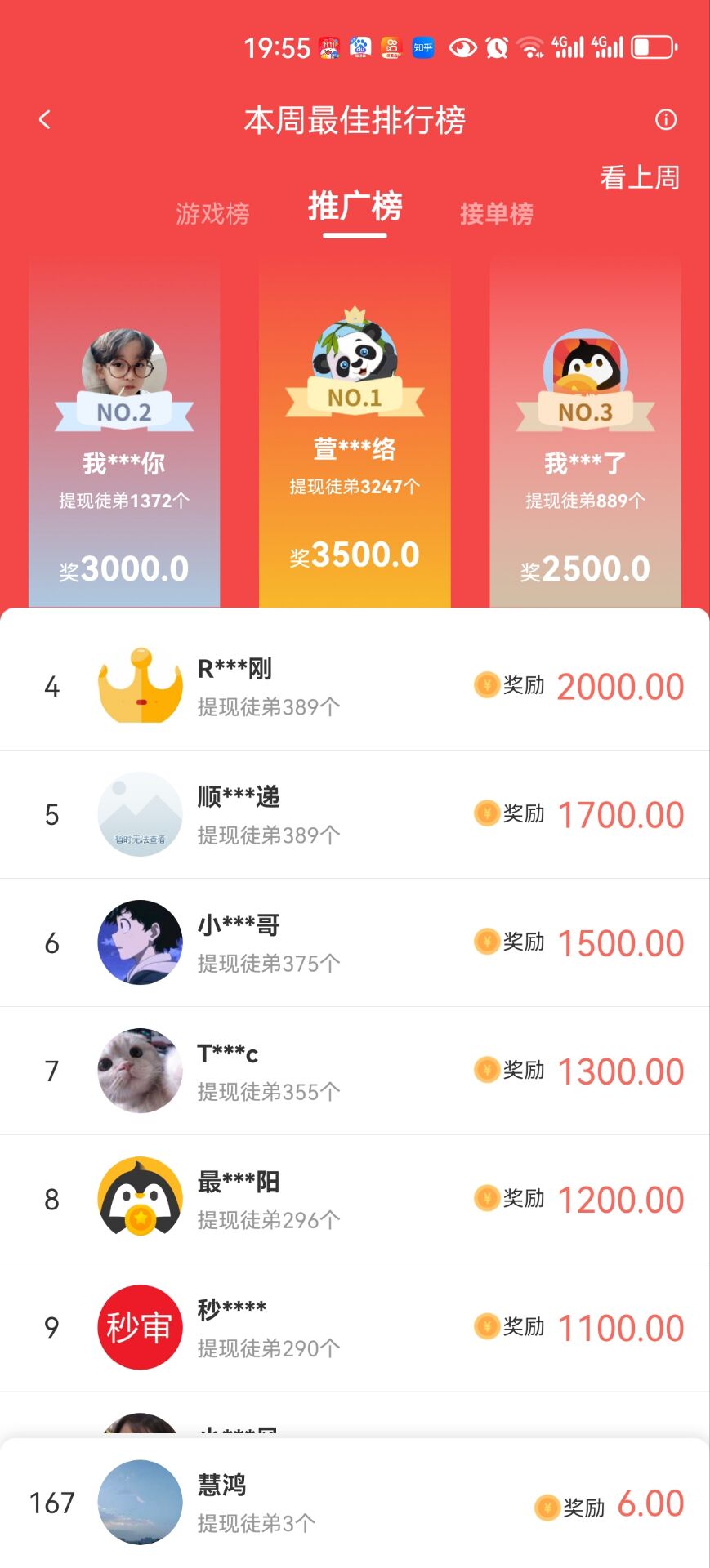Open rank 4 row R***刚
This screenshot has width=710, height=1568.
(x=355, y=687)
